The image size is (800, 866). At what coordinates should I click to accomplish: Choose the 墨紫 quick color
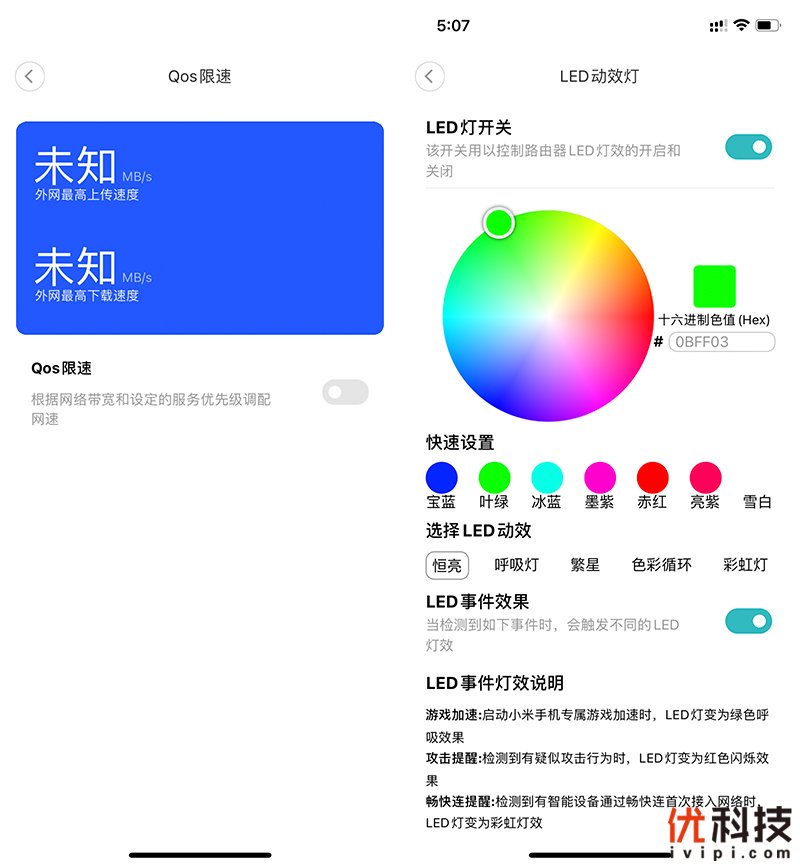click(600, 477)
